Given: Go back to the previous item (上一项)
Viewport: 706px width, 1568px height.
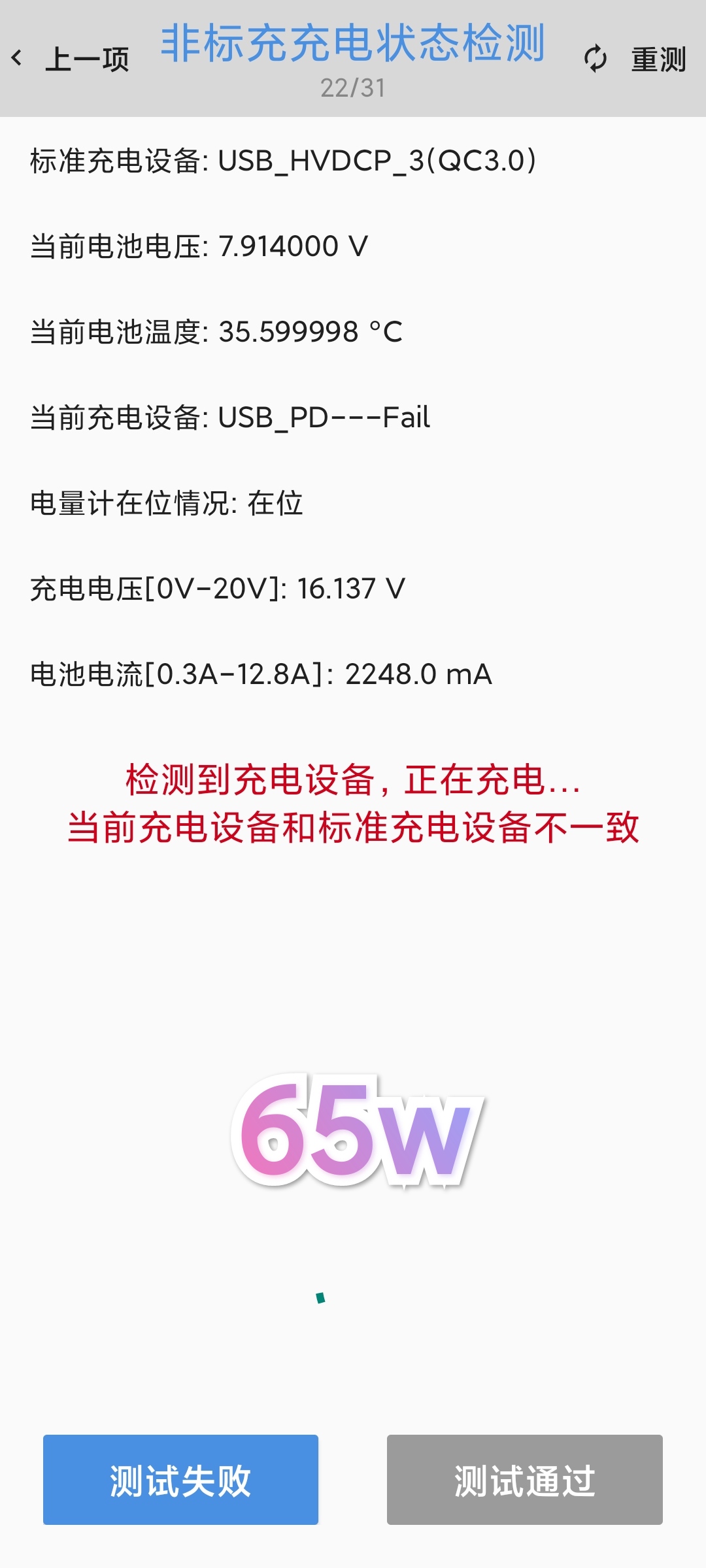Looking at the screenshot, I should [x=71, y=59].
